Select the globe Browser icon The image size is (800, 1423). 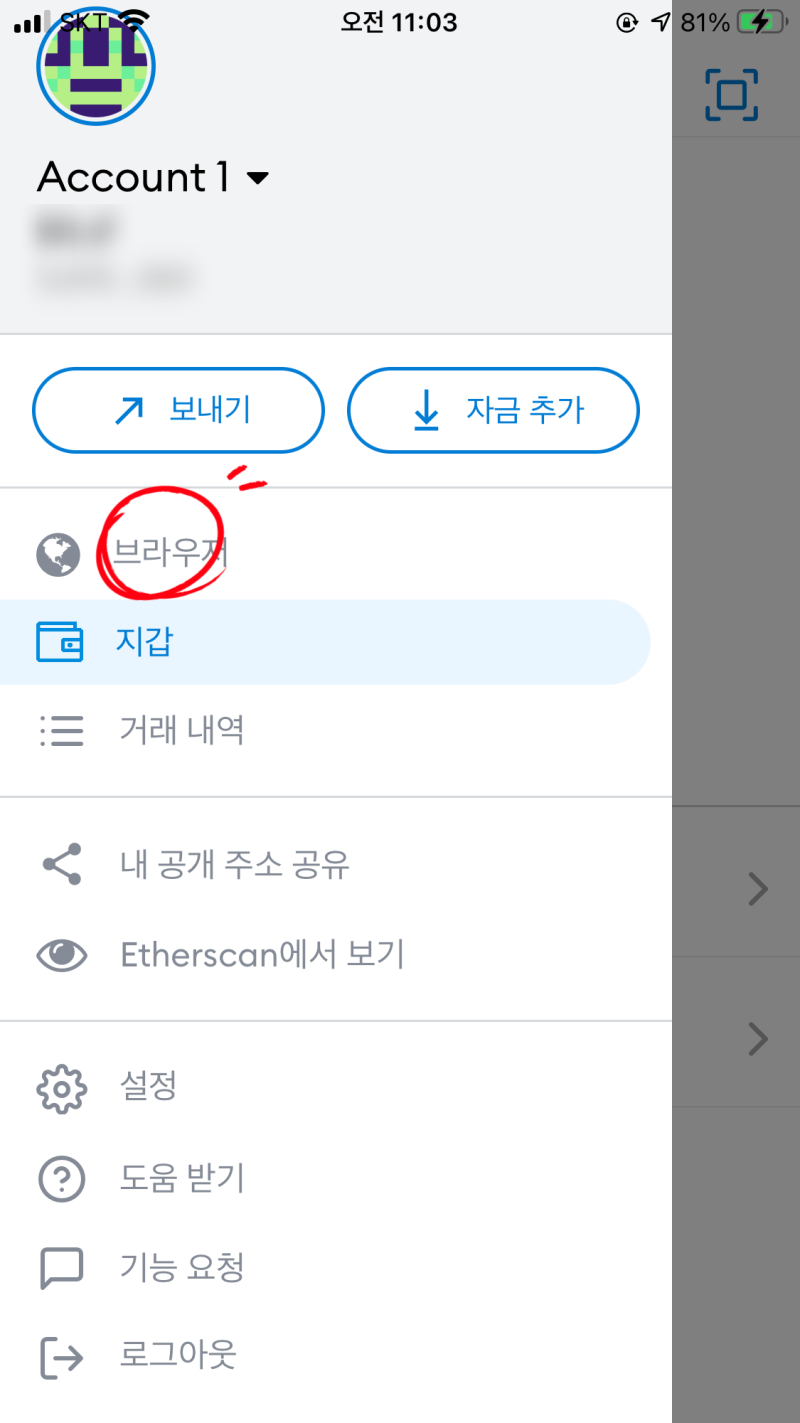(x=58, y=555)
